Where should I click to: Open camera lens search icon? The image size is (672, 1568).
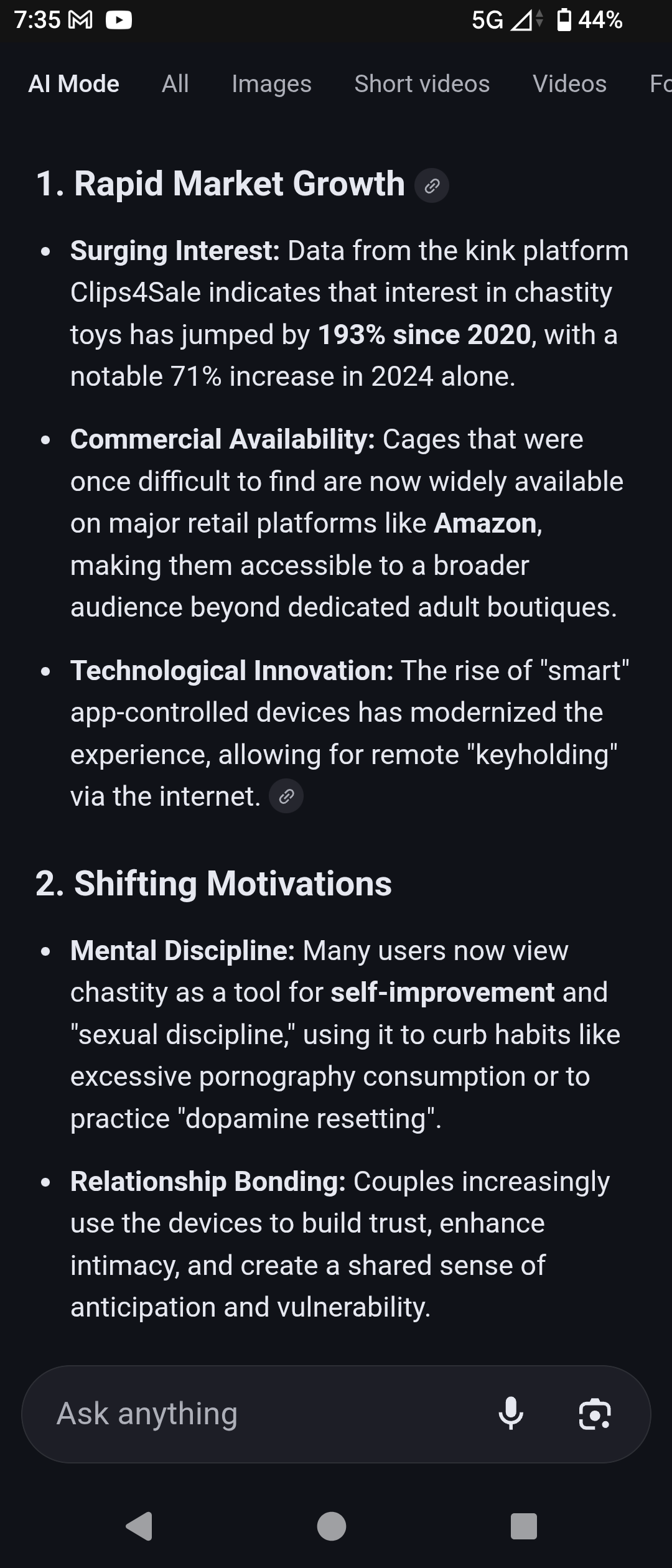595,1414
